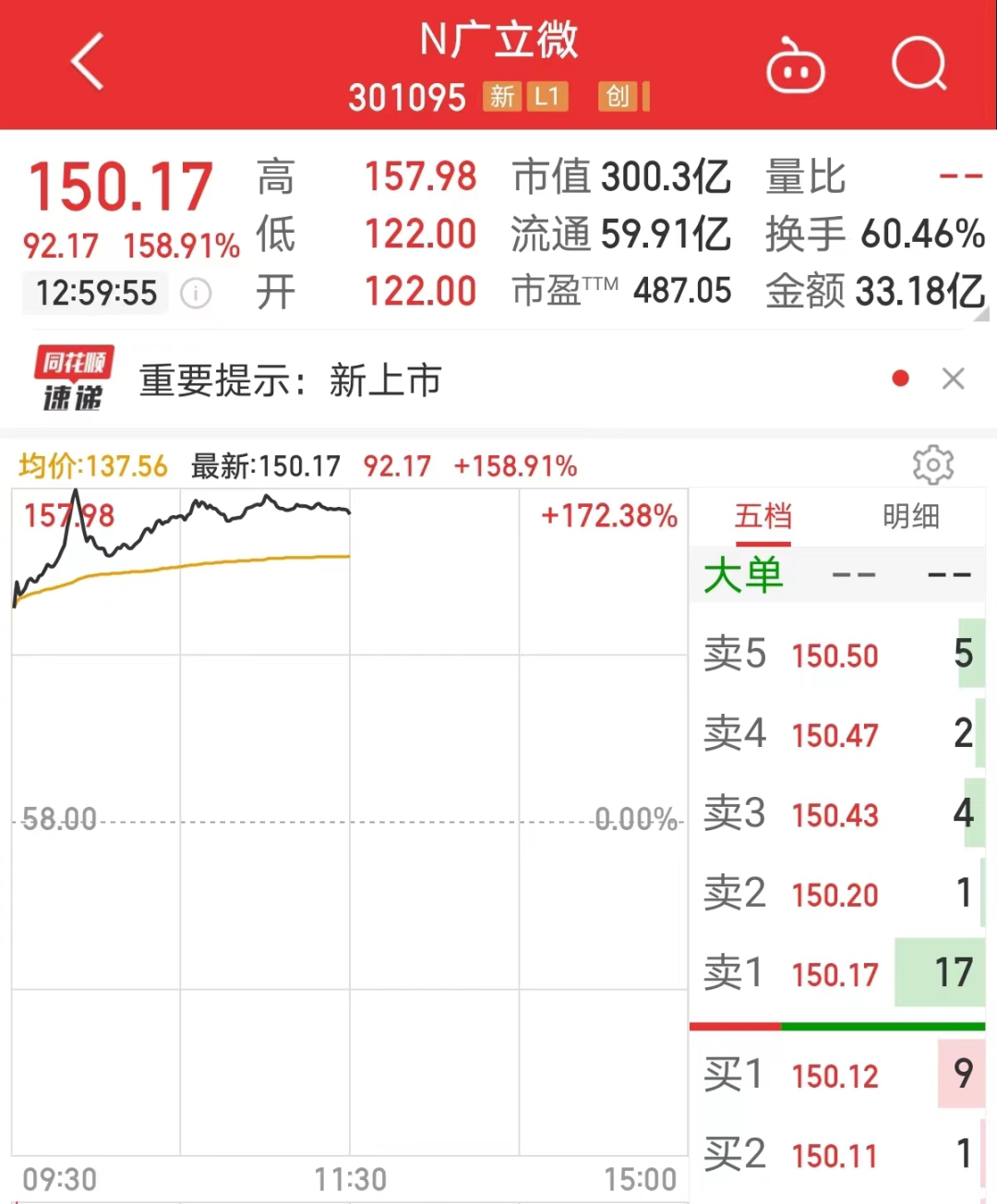Switch to the 明细 tab
Screen dimensions: 997x1204
point(910,517)
